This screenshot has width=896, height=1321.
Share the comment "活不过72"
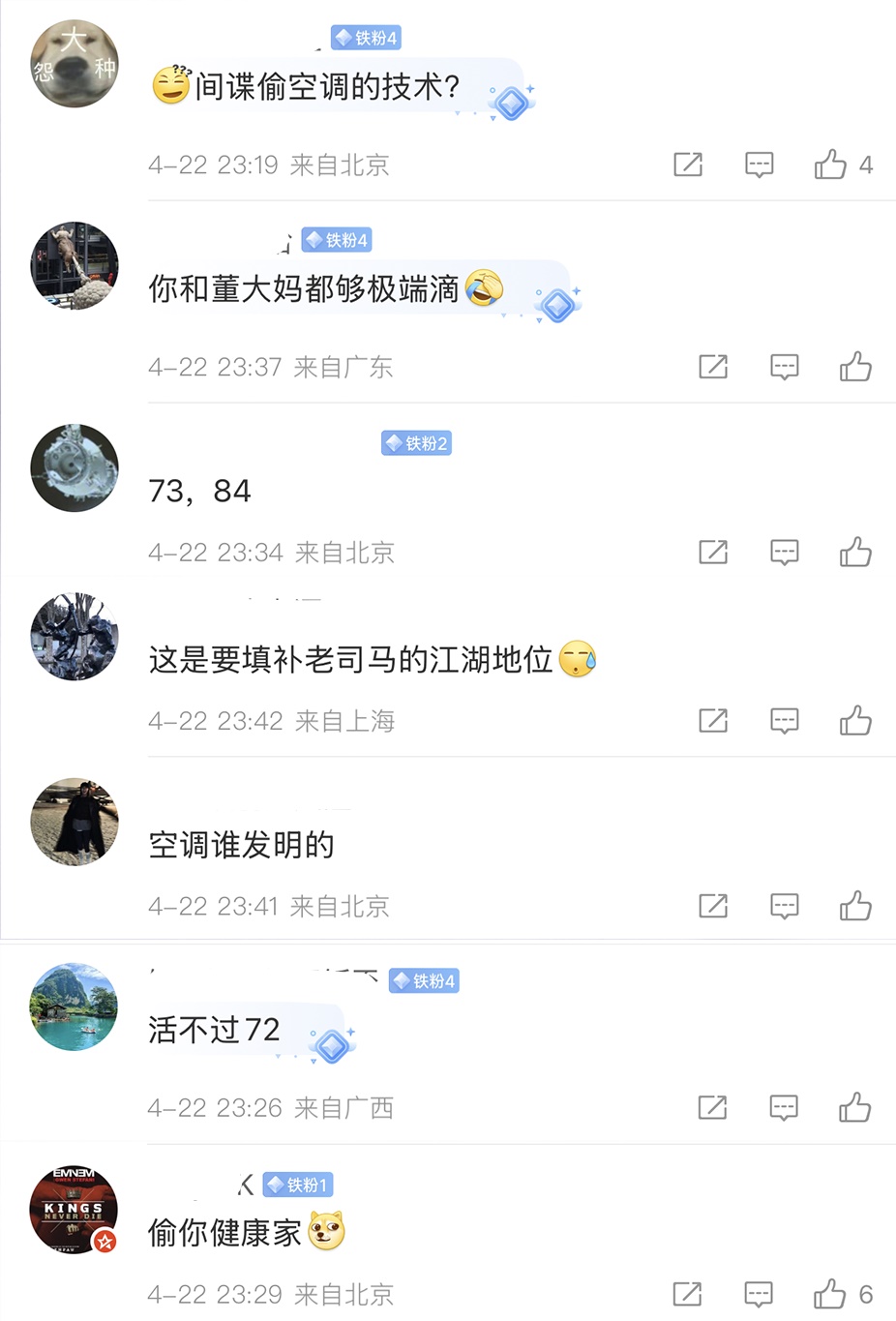coord(712,1108)
